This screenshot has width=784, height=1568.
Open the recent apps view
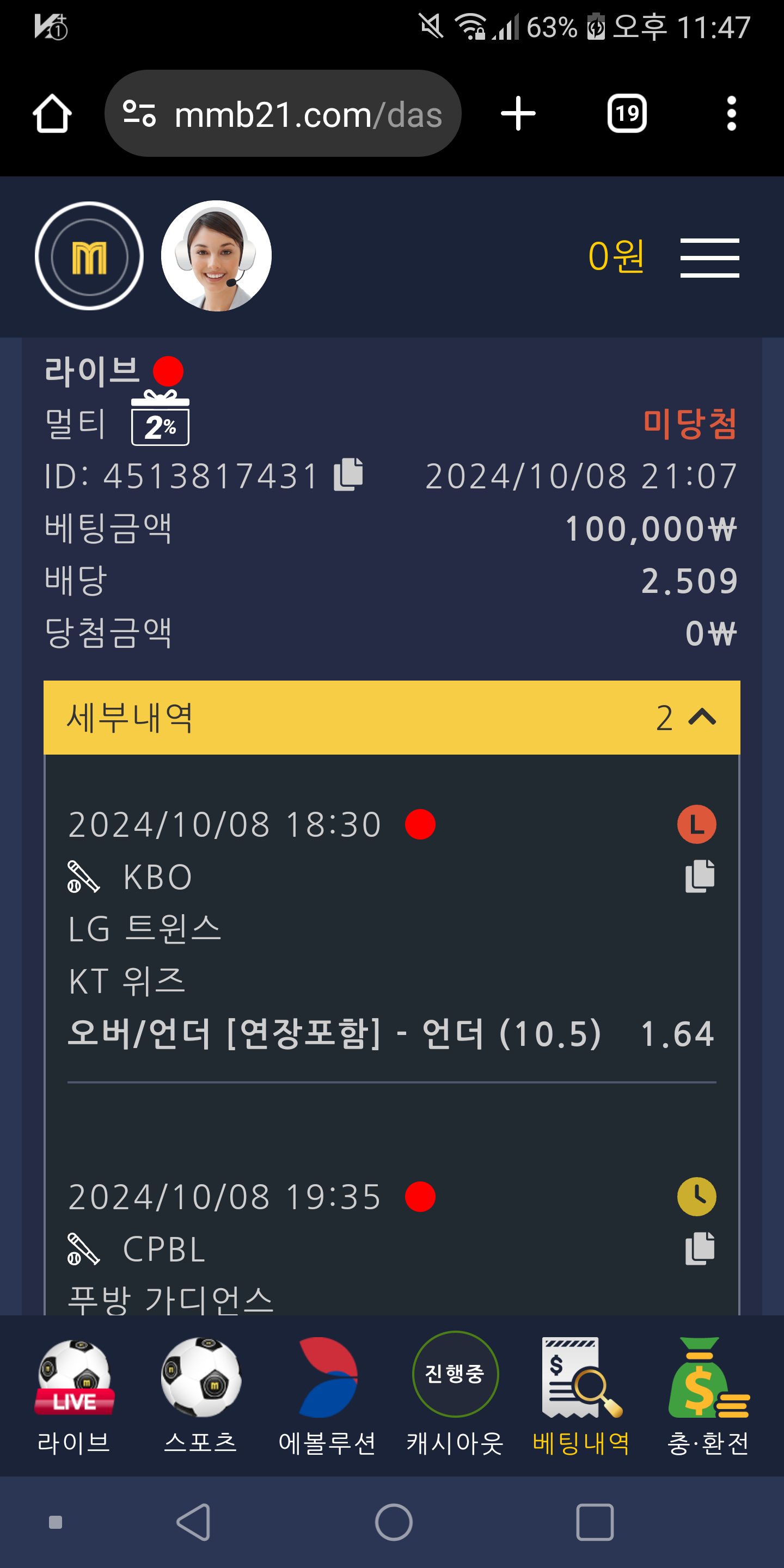[595, 1522]
